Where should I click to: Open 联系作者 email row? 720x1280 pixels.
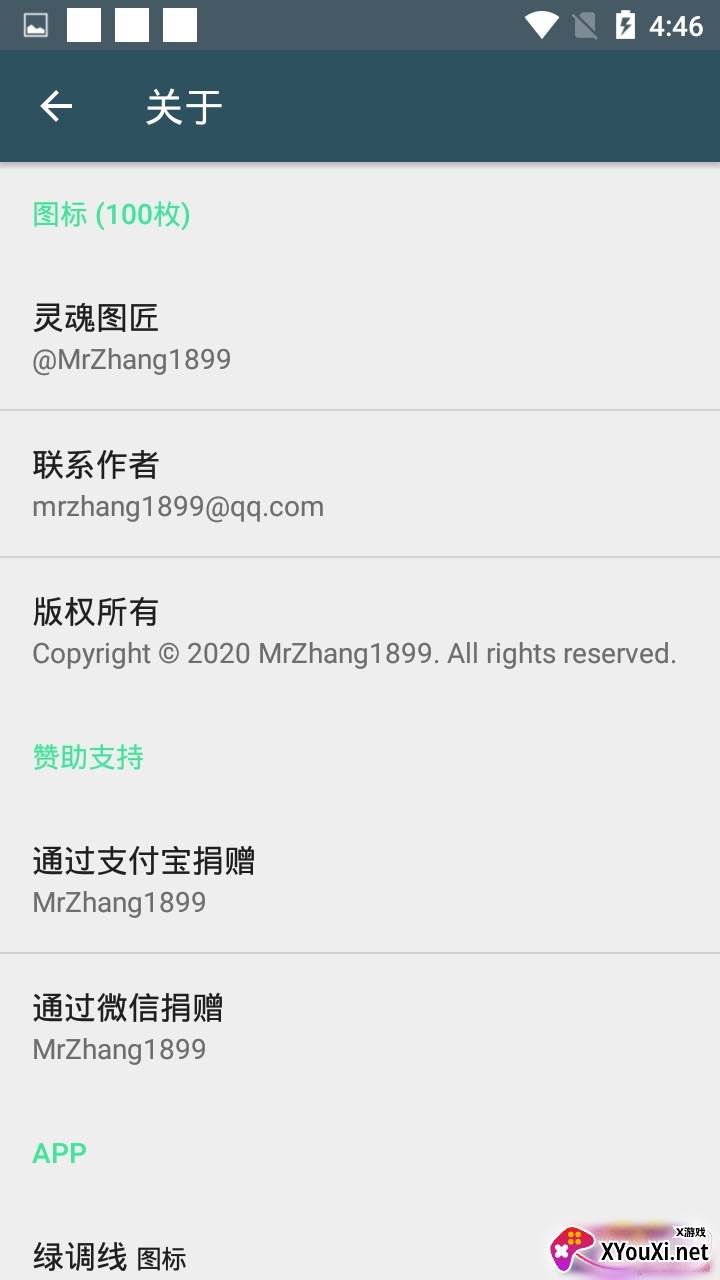tap(360, 484)
